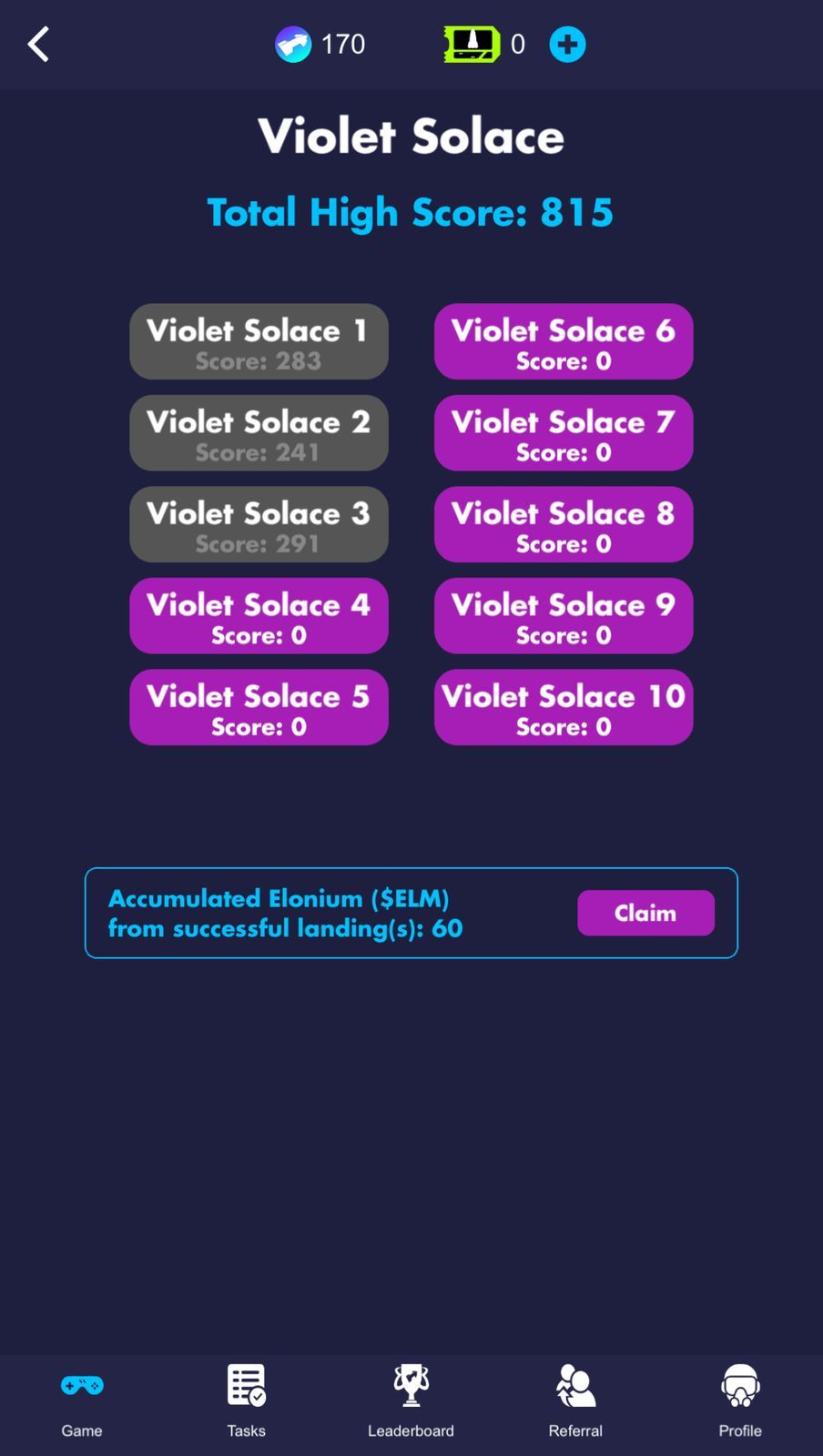
Task: Select the Violet Solace 7 level
Action: tap(564, 433)
